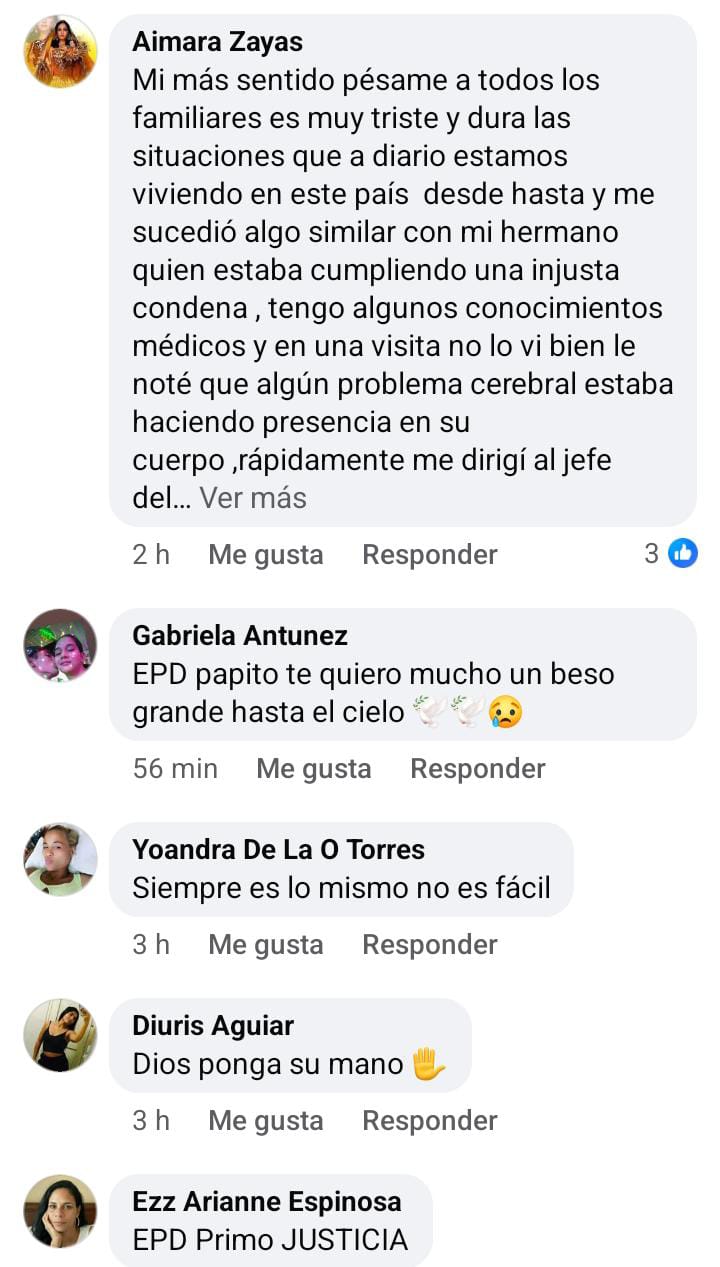Like Diuris Aguiar's comment
The height and width of the screenshot is (1267, 720).
[x=265, y=1120]
